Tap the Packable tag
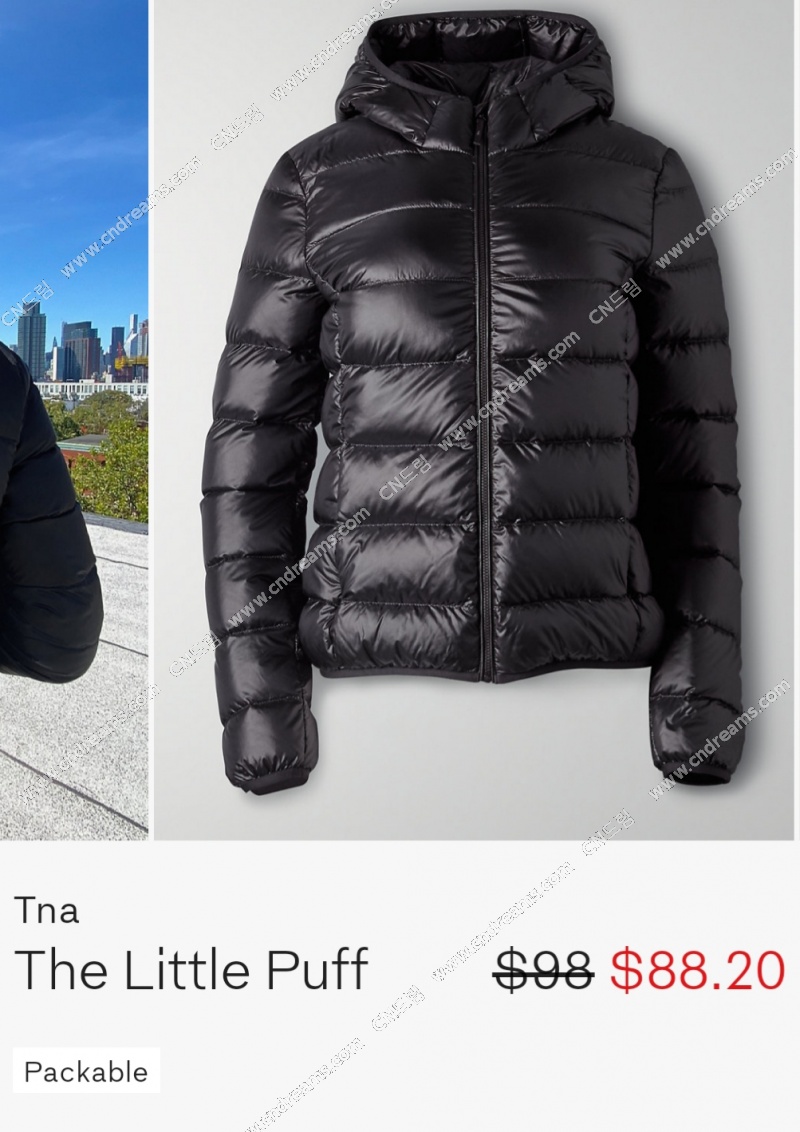800x1132 pixels. point(86,1072)
